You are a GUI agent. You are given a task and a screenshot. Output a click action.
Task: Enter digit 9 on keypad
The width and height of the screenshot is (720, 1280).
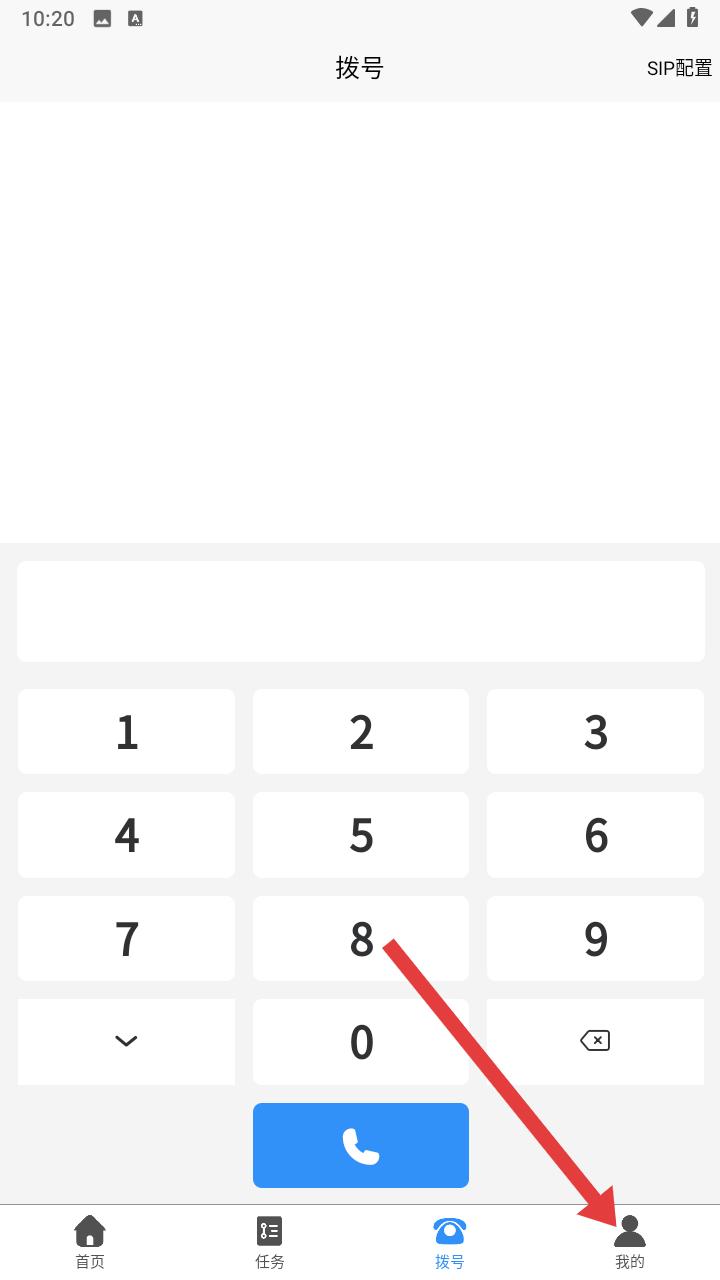[596, 938]
